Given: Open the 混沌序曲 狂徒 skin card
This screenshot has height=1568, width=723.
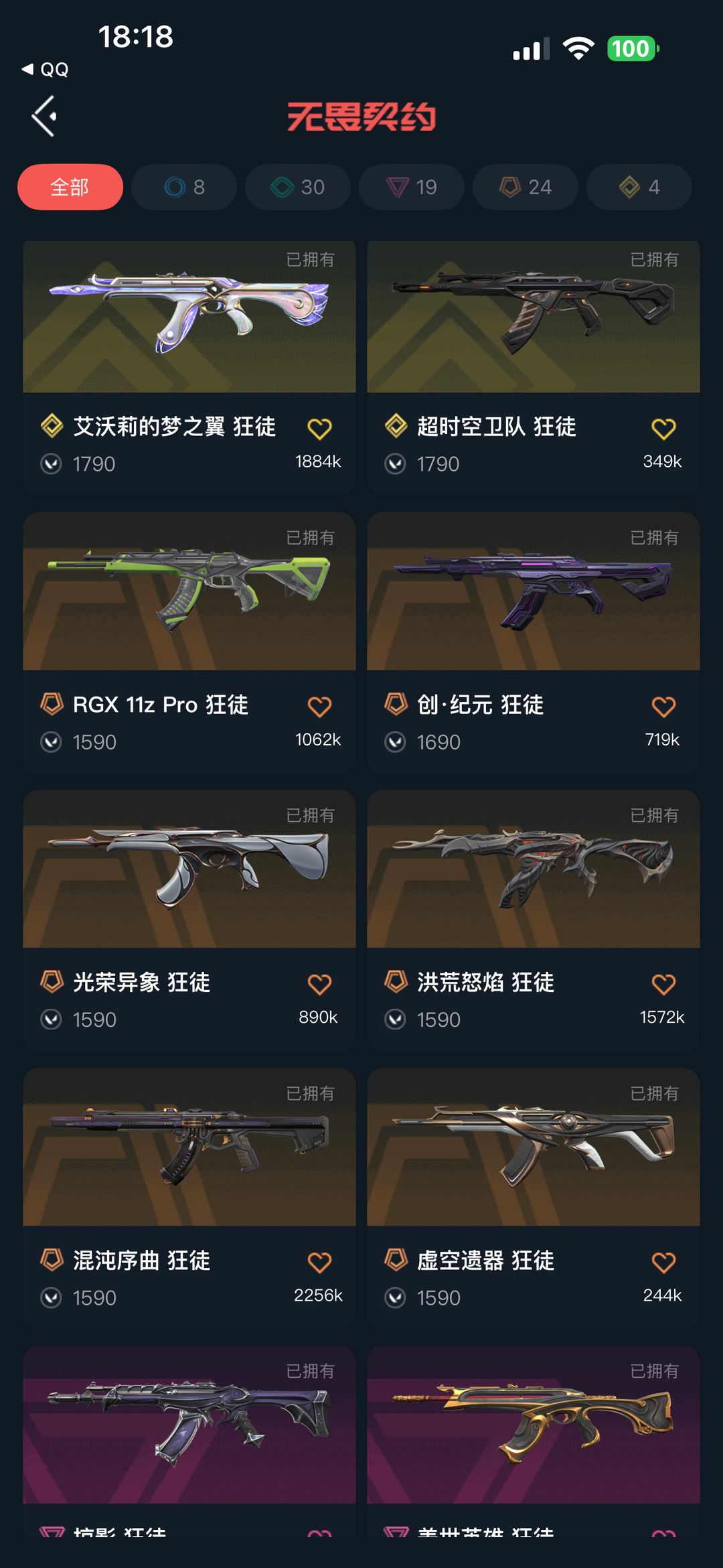Looking at the screenshot, I should (x=189, y=1198).
